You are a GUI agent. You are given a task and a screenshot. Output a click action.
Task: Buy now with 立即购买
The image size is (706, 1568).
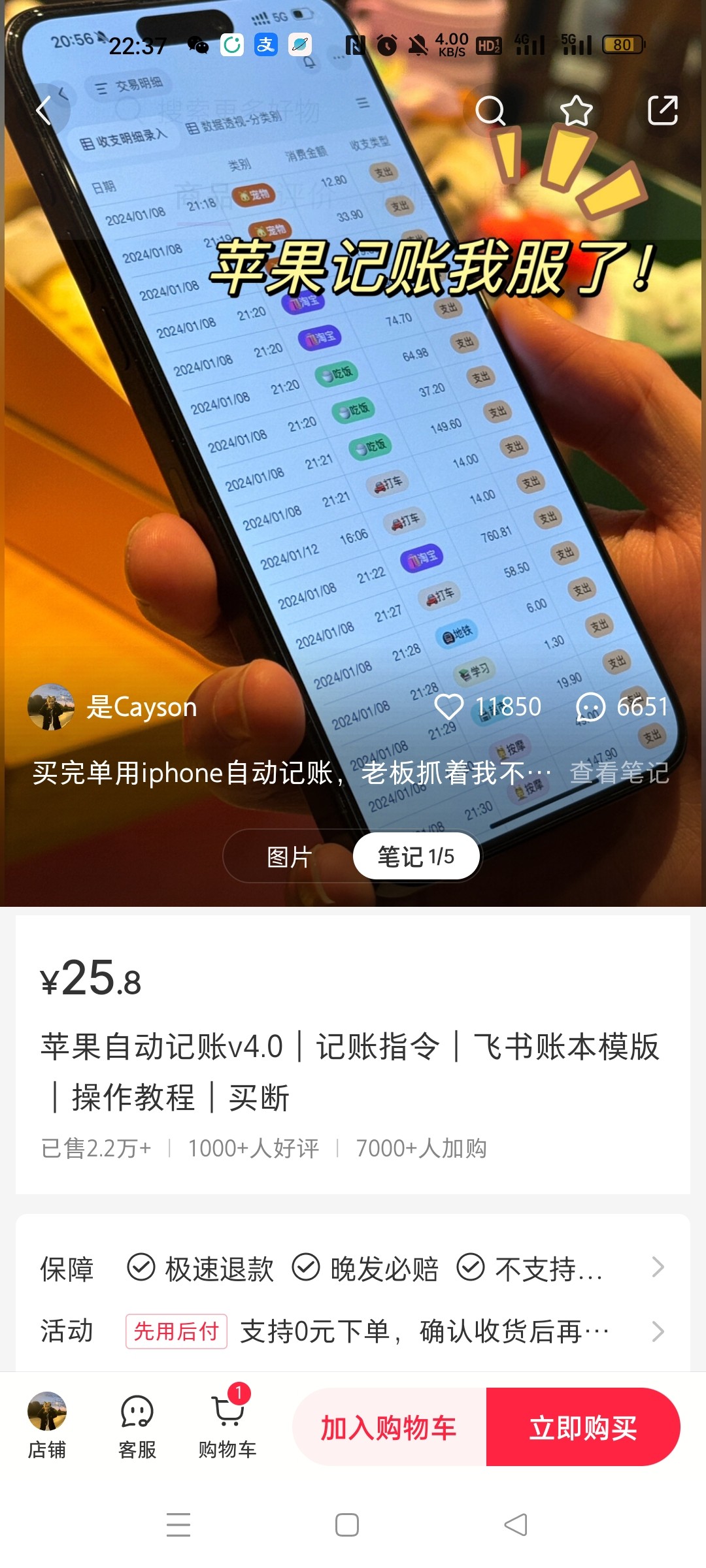[582, 1428]
